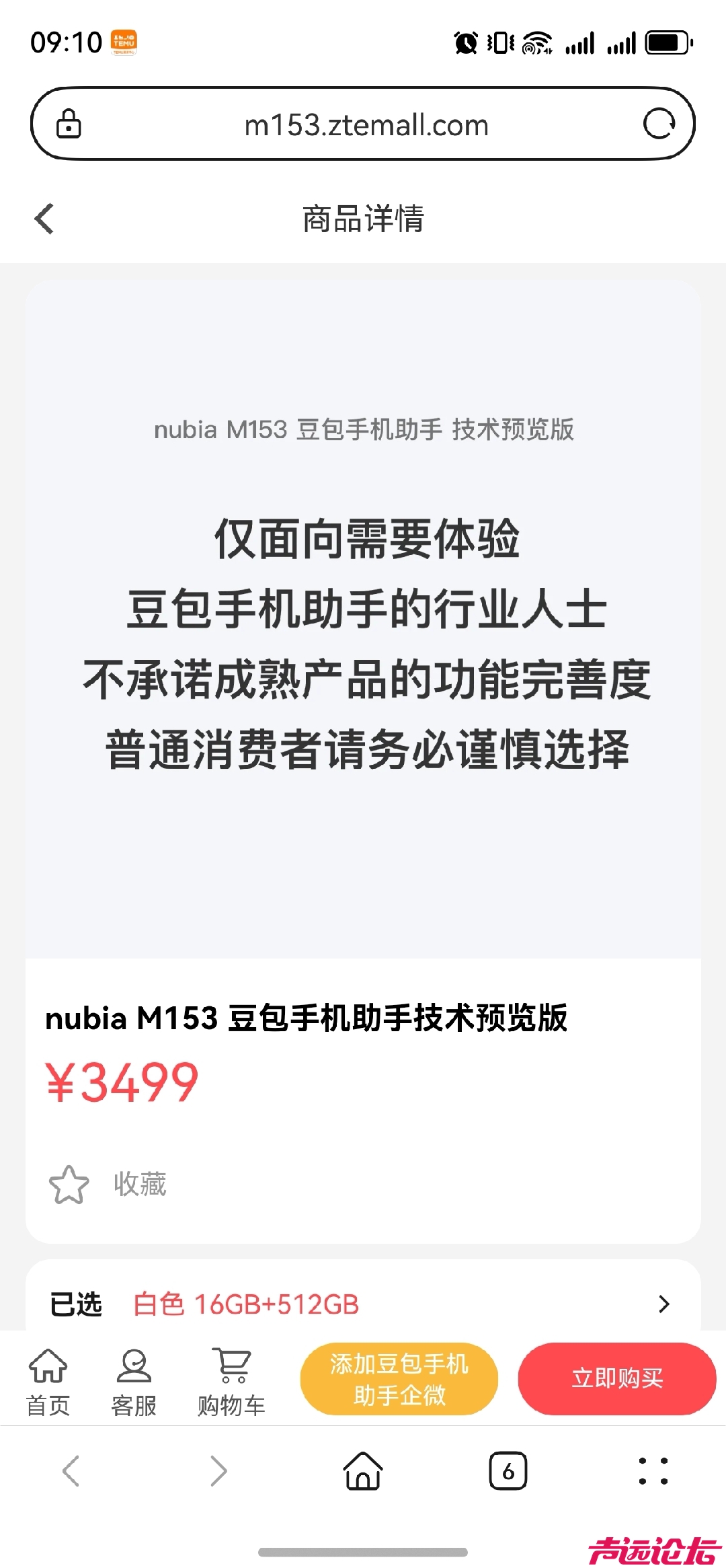Tap the m153.ztemall.com address bar
This screenshot has height=1568, width=726.
point(366,124)
